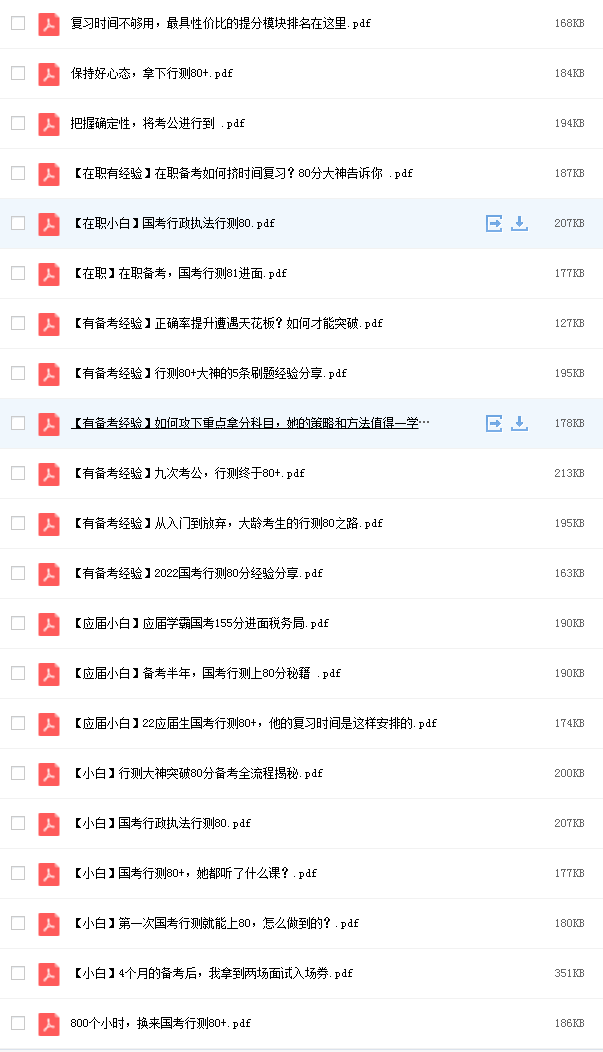Open 800个小时，换来国考行测80+.pdf
Screen dimensions: 603x1052
[x=161, y=1023]
